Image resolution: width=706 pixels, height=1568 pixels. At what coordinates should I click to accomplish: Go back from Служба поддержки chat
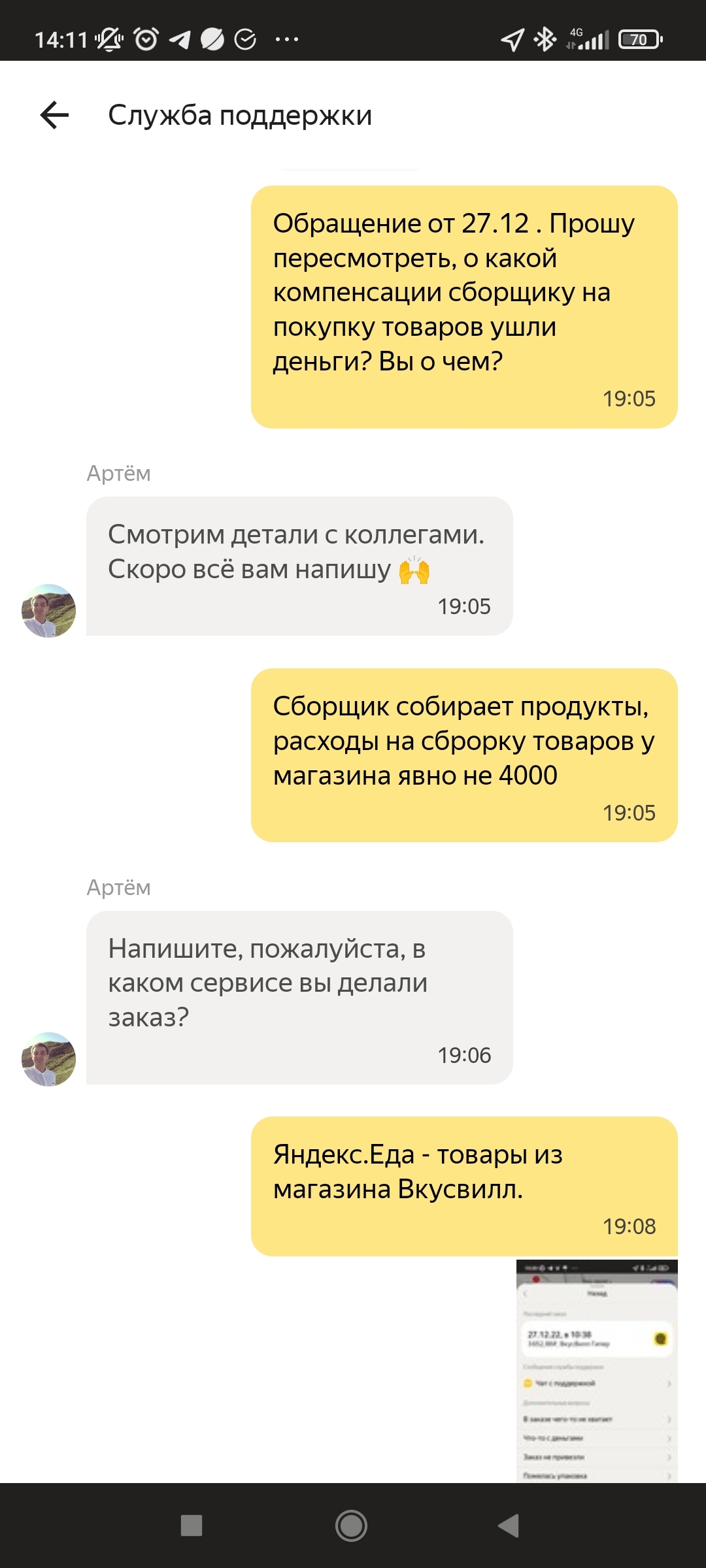(55, 115)
